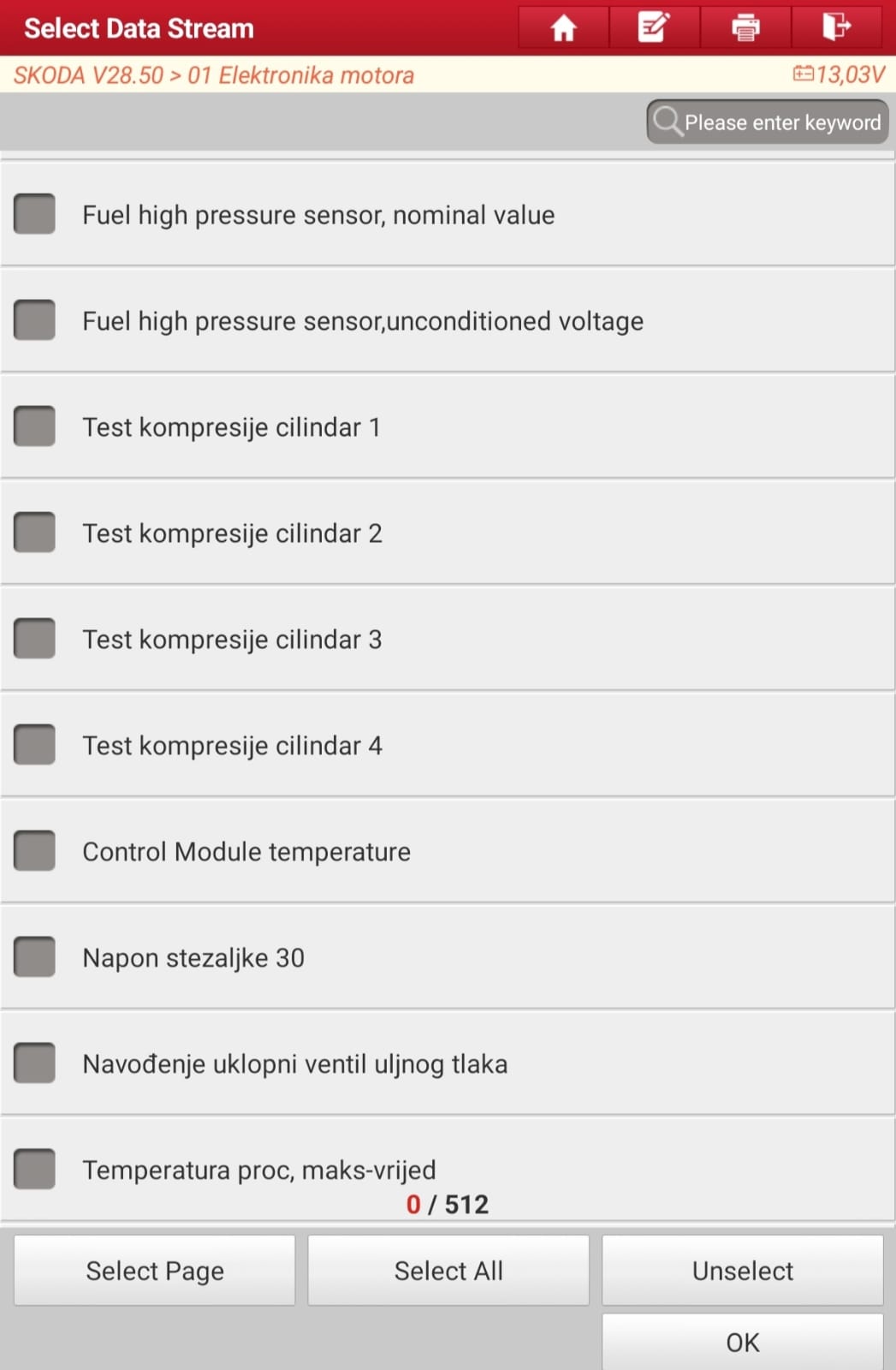896x1370 pixels.
Task: Tap the exit icon in header
Action: click(x=836, y=28)
